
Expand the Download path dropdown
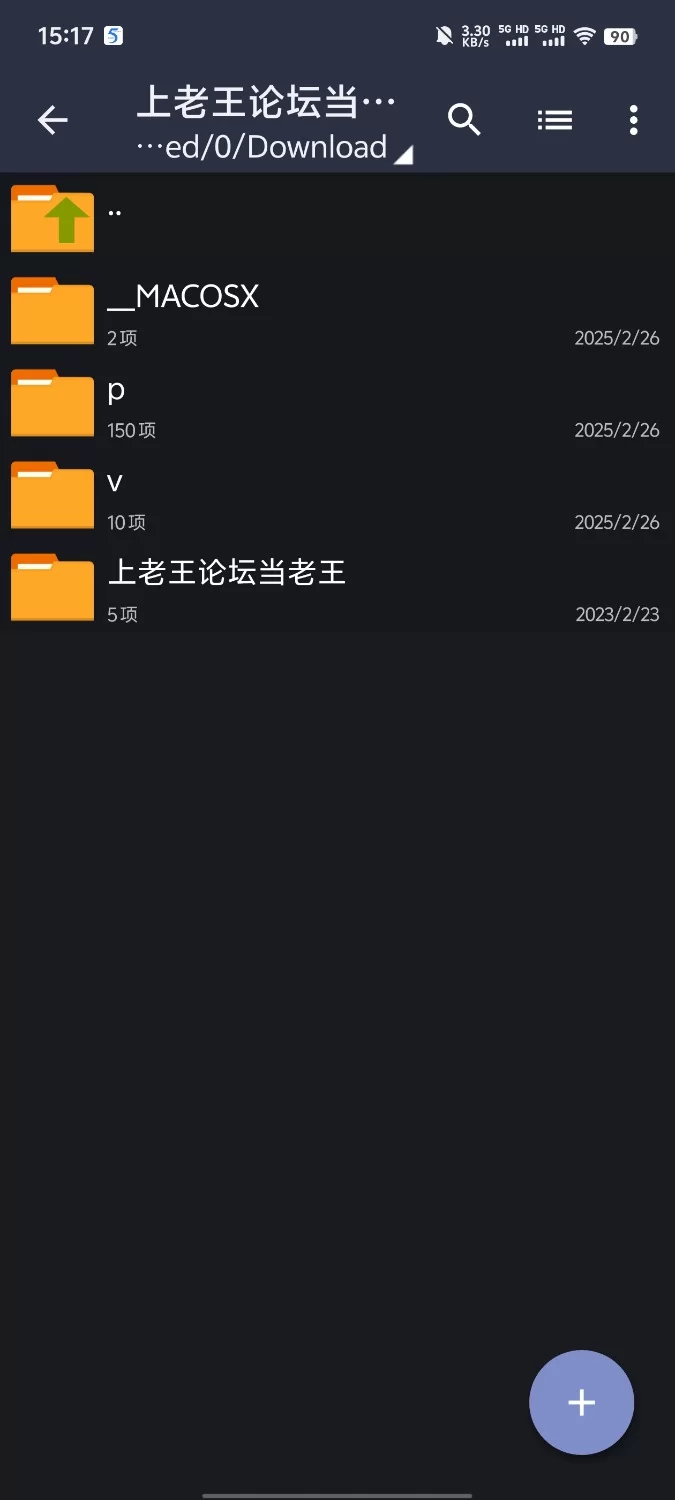(x=275, y=148)
